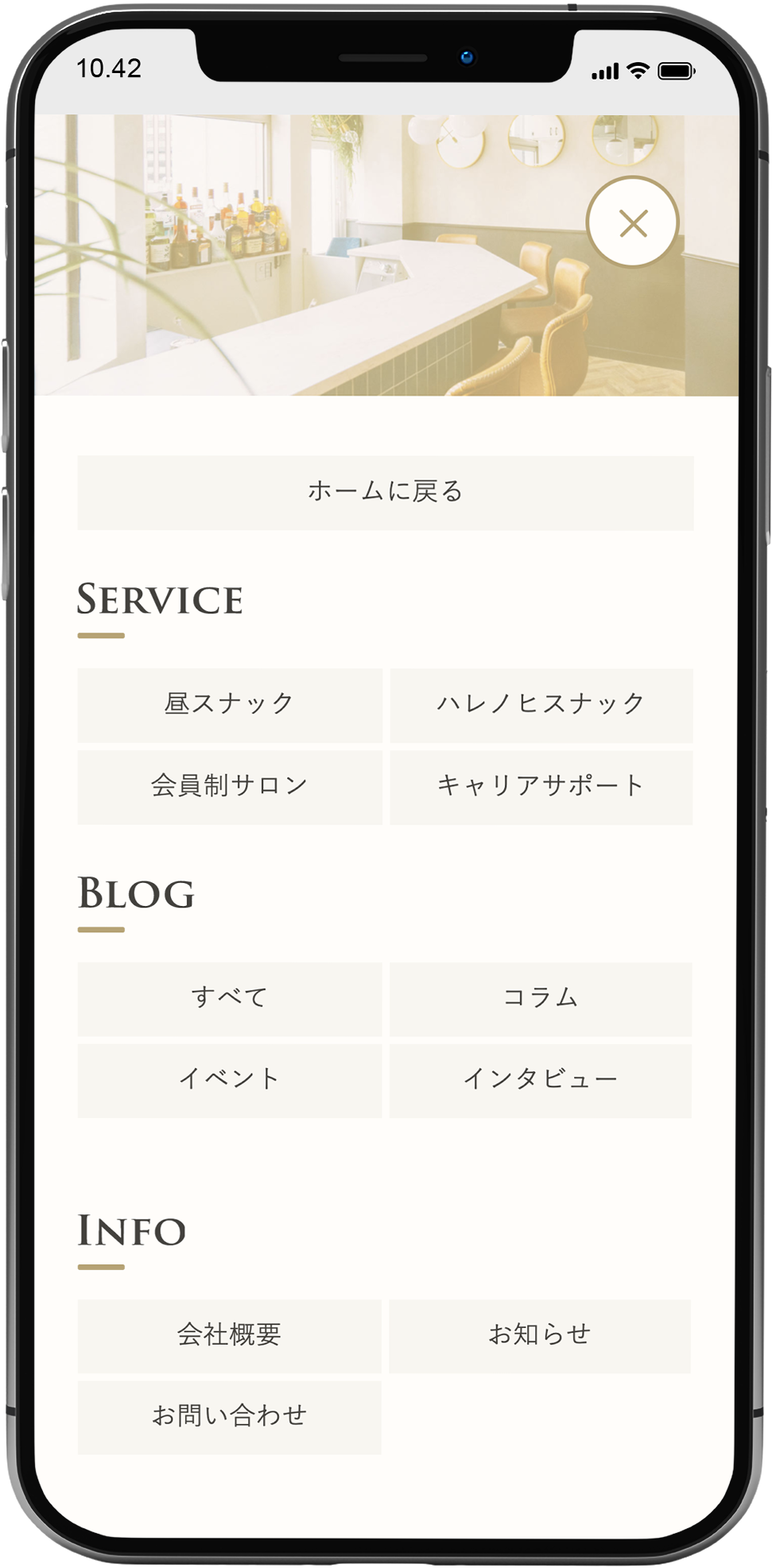This screenshot has height=1568, width=772.
Task: Close the menu with the X button
Action: point(632,223)
